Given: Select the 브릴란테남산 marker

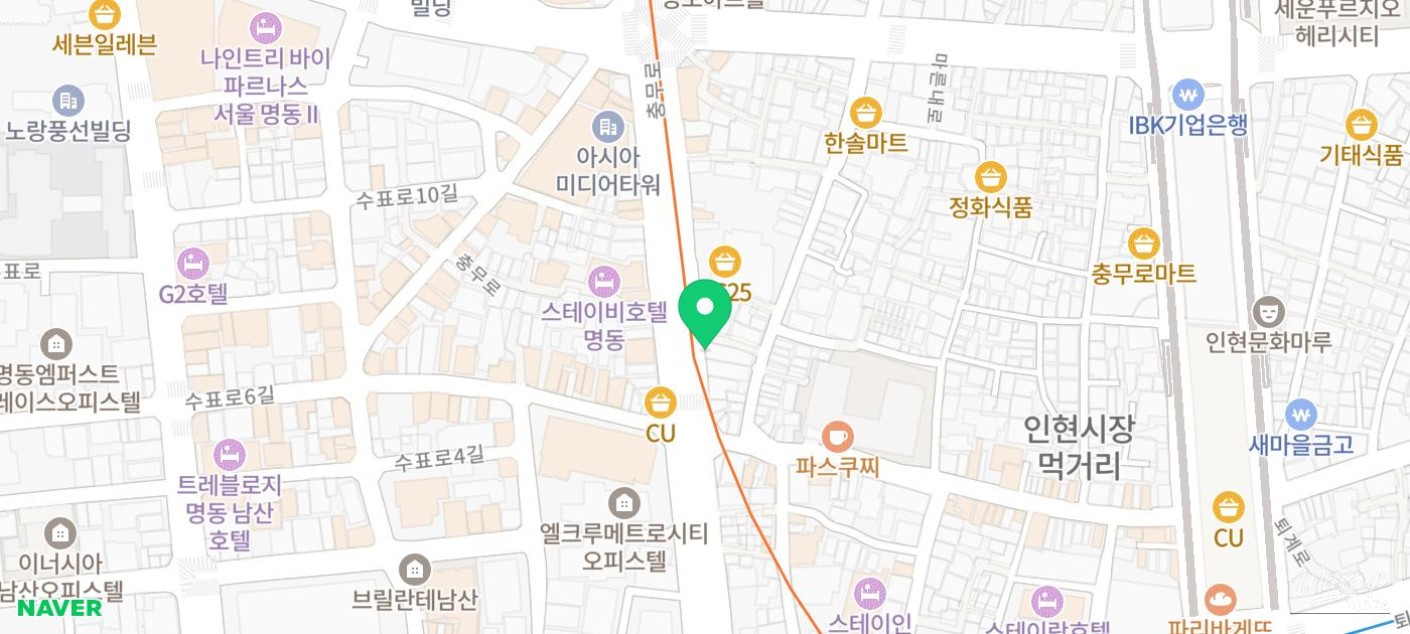Looking at the screenshot, I should coord(414,570).
